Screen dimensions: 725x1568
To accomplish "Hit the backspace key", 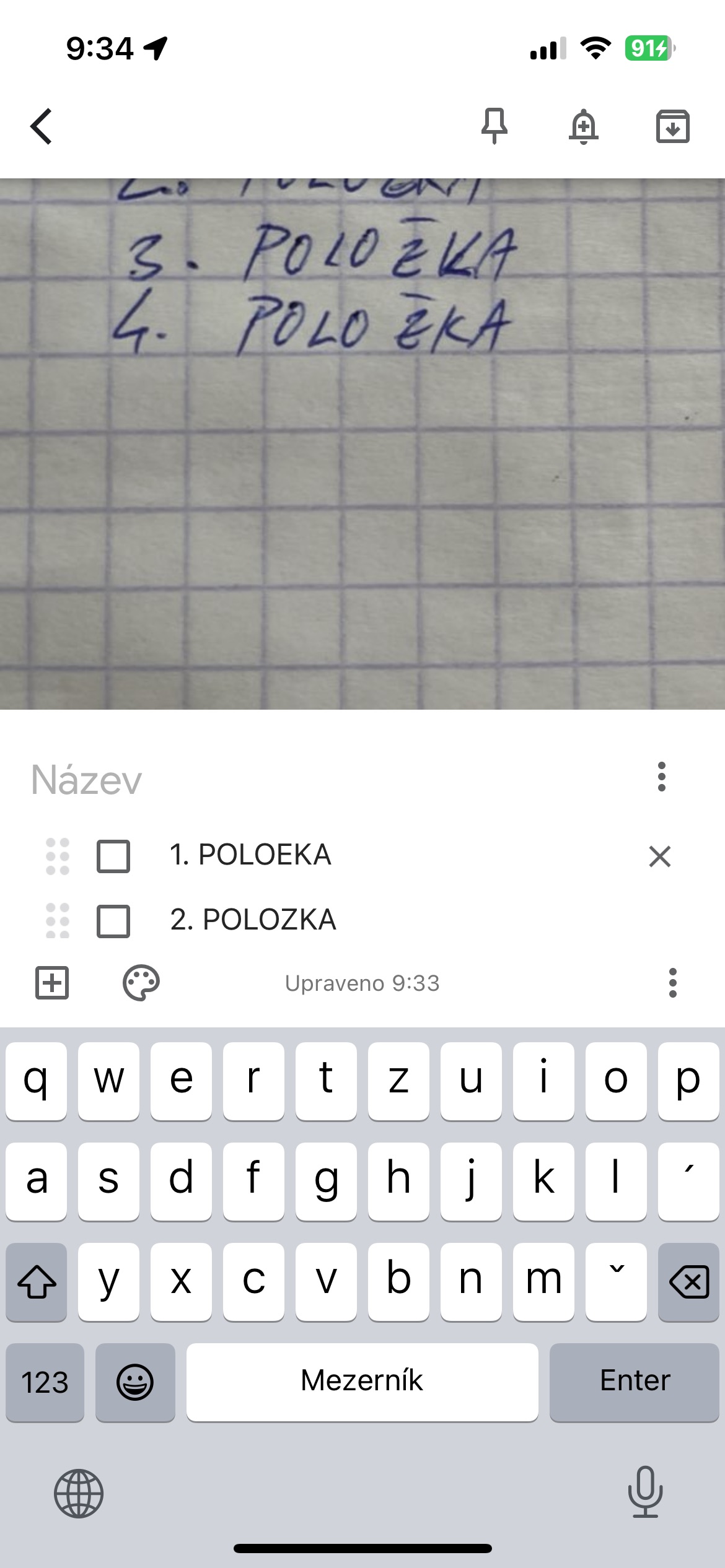I will [688, 1282].
